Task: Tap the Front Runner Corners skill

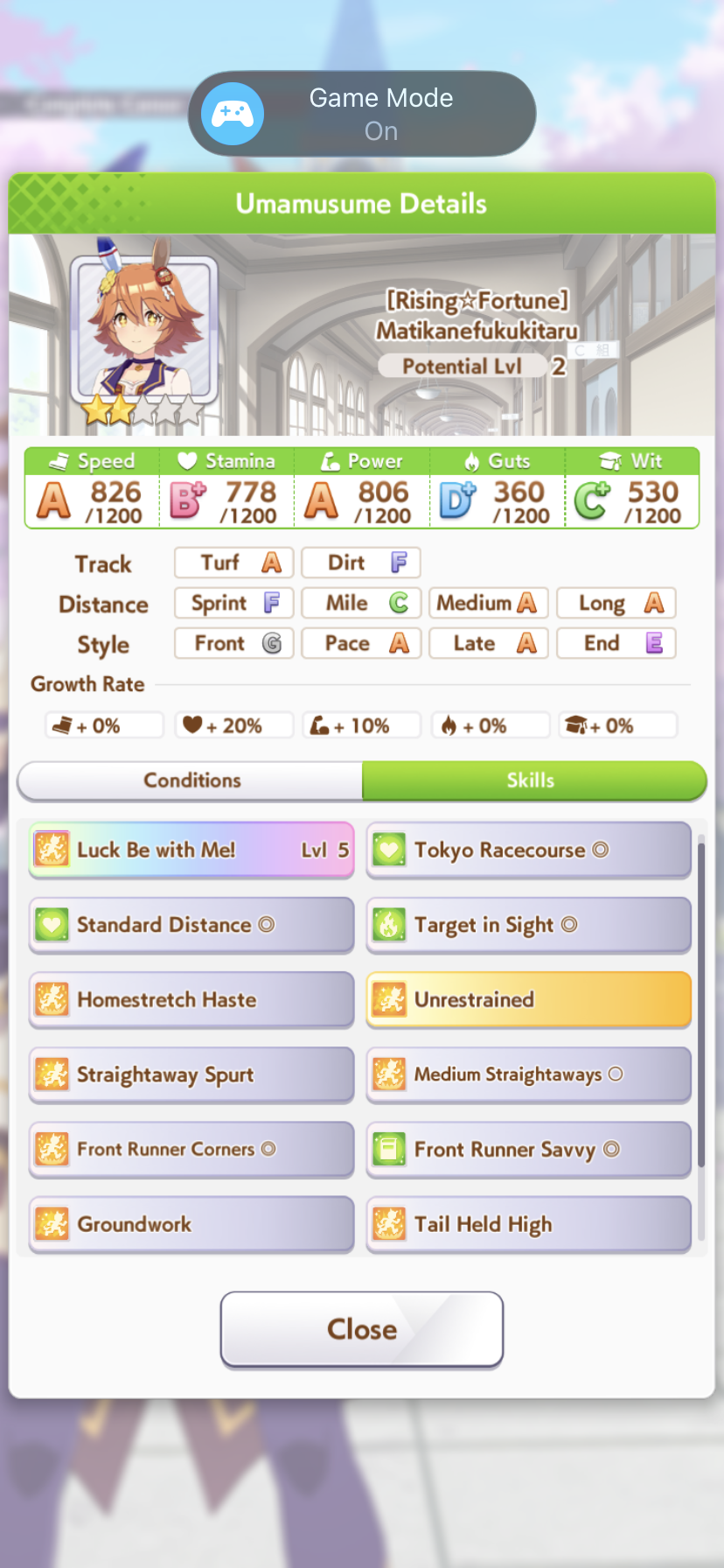Action: [x=191, y=1149]
